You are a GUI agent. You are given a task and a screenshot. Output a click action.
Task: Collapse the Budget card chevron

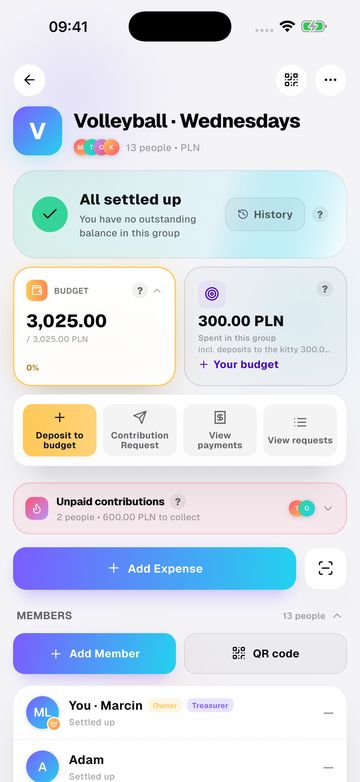pyautogui.click(x=157, y=291)
